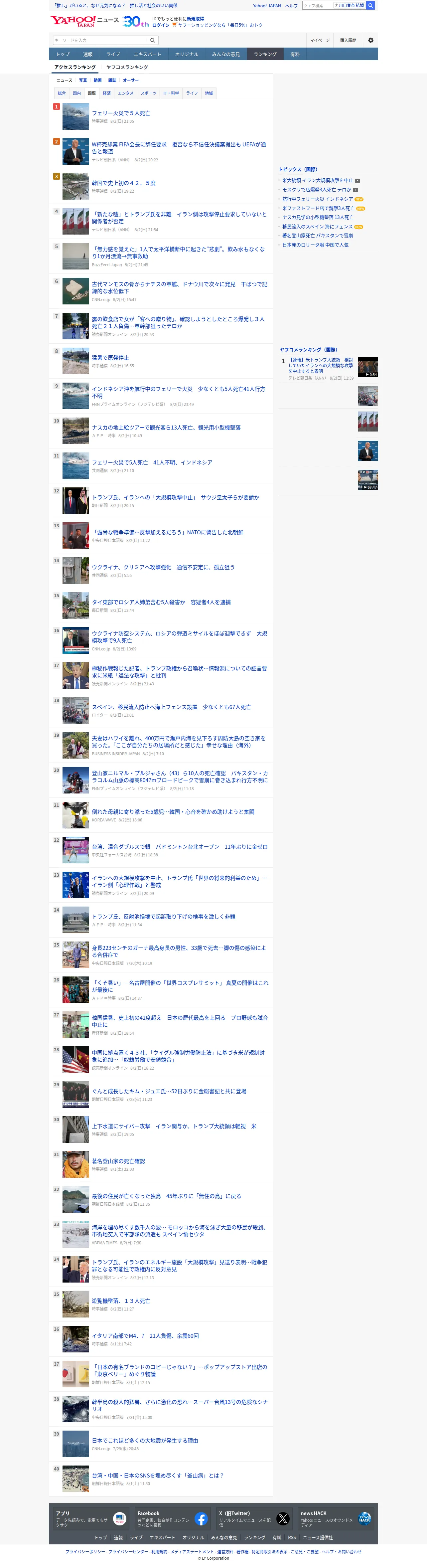
Task: Choose the エンタメ category chip
Action: pyautogui.click(x=126, y=93)
